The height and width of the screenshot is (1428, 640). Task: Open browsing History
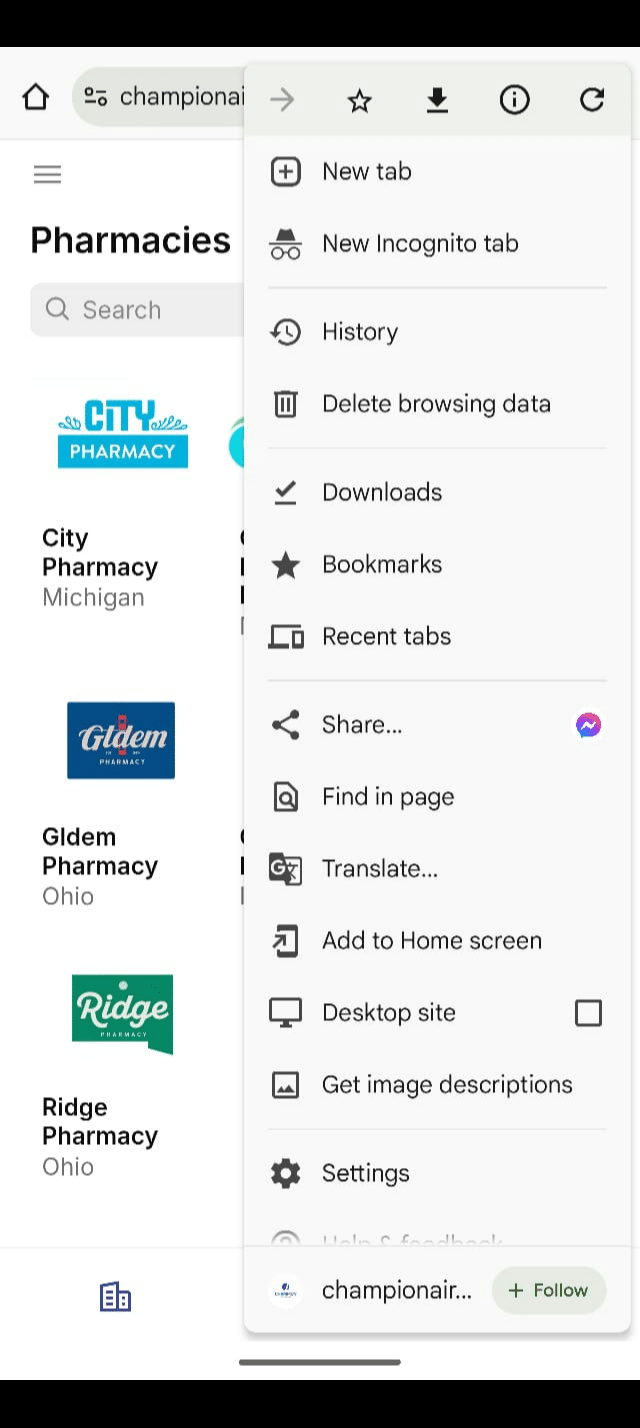click(x=359, y=332)
